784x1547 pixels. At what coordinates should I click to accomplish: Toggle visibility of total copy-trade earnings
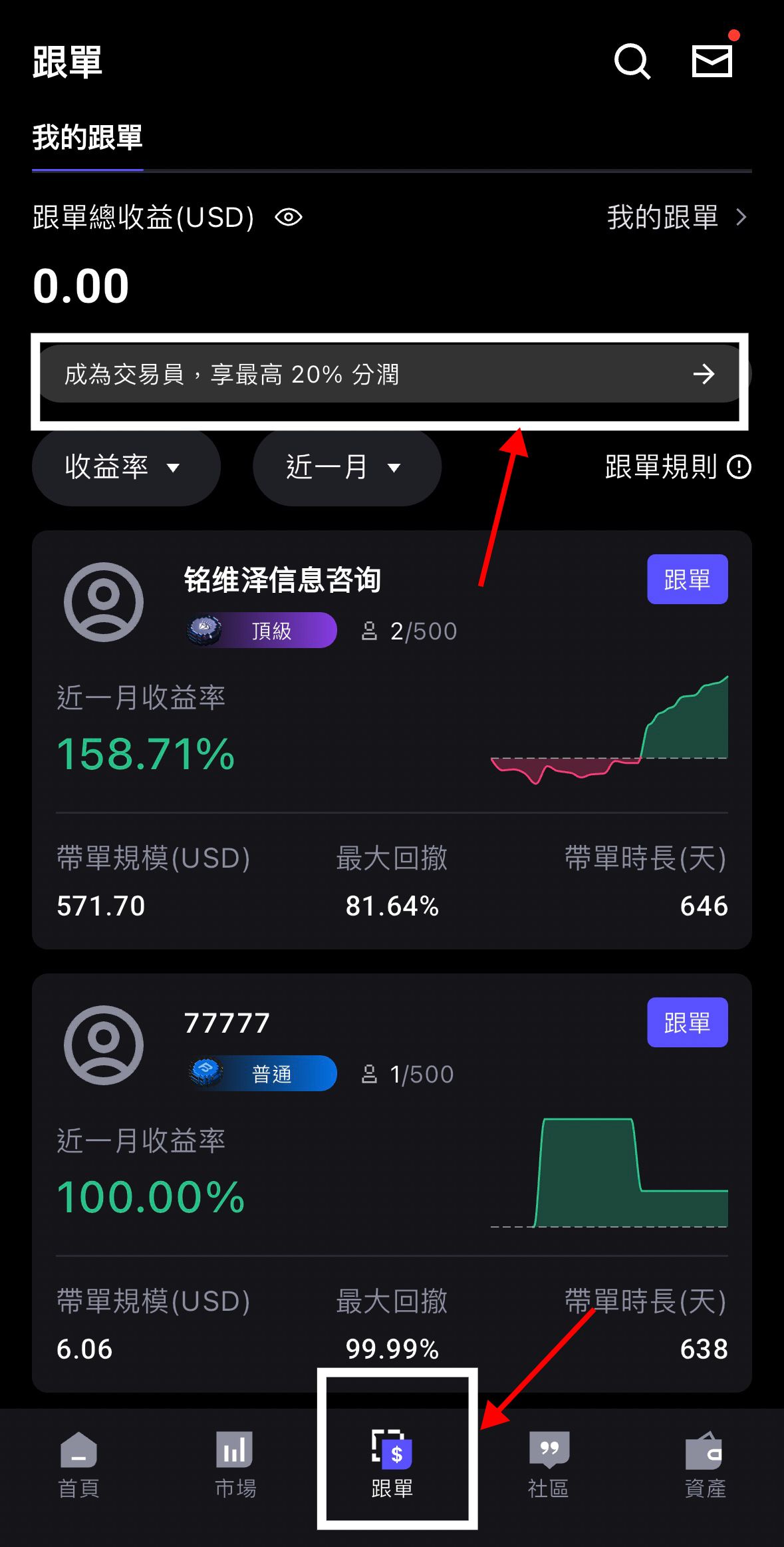pyautogui.click(x=289, y=218)
